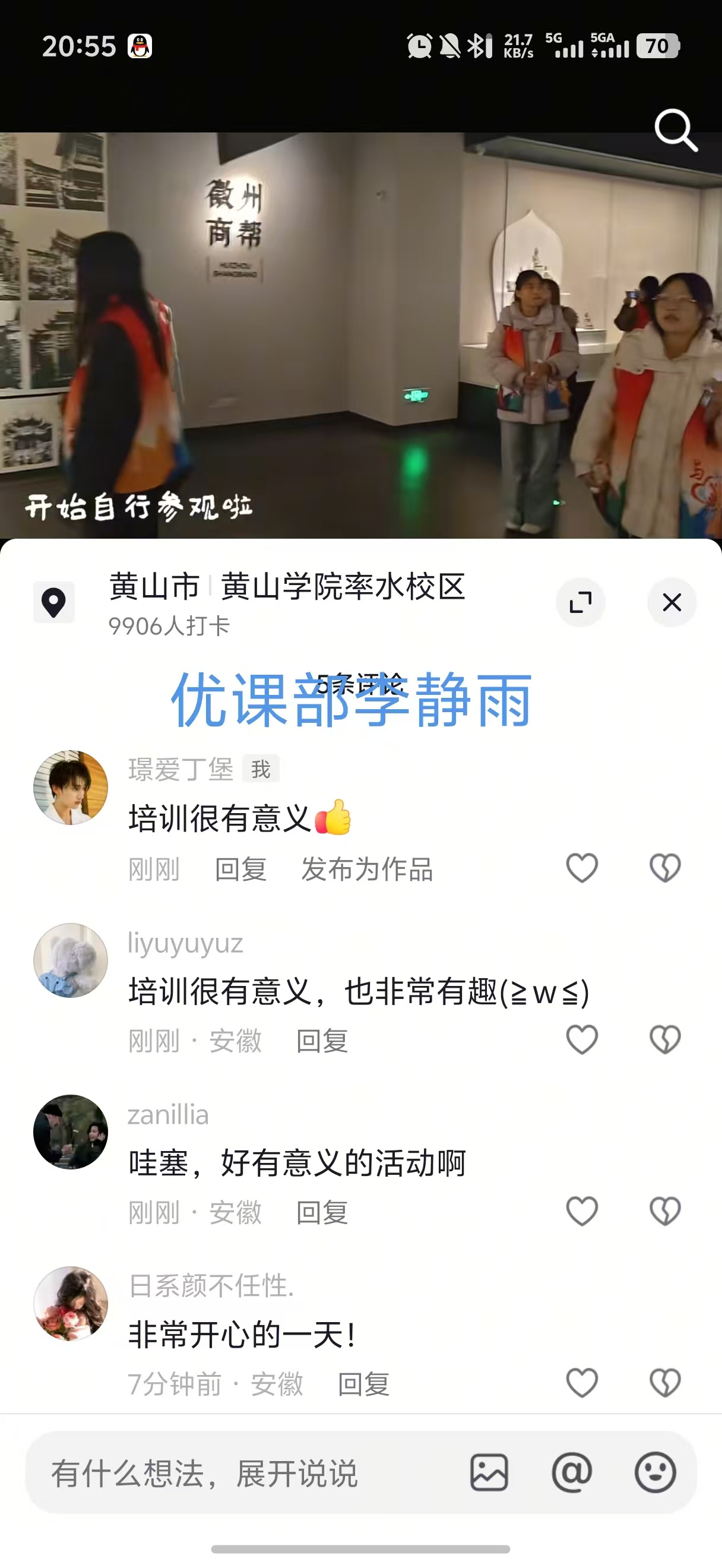Dislike zanillia's comment
Image resolution: width=722 pixels, height=1568 pixels.
(x=665, y=1210)
